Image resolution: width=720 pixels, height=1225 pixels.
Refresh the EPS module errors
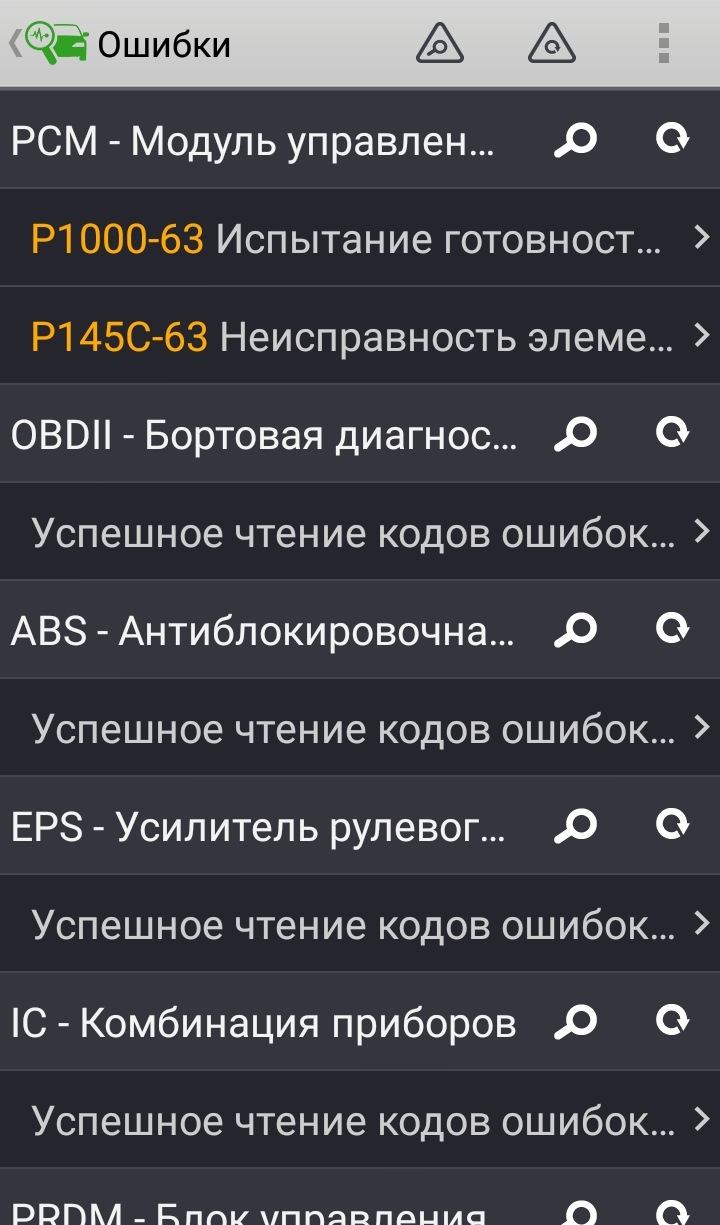[x=672, y=826]
